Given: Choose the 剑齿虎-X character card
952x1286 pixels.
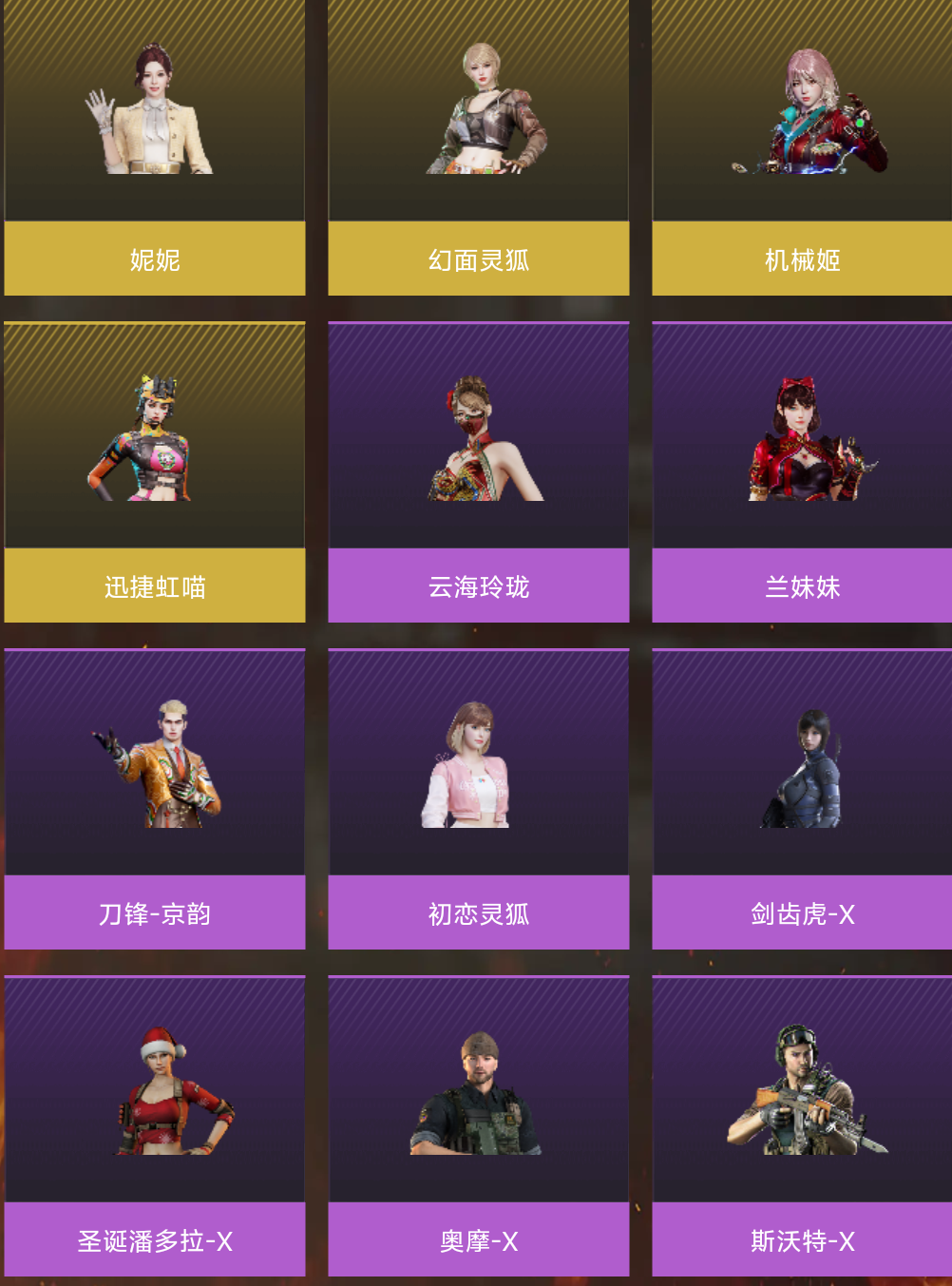Looking at the screenshot, I should 802,798.
